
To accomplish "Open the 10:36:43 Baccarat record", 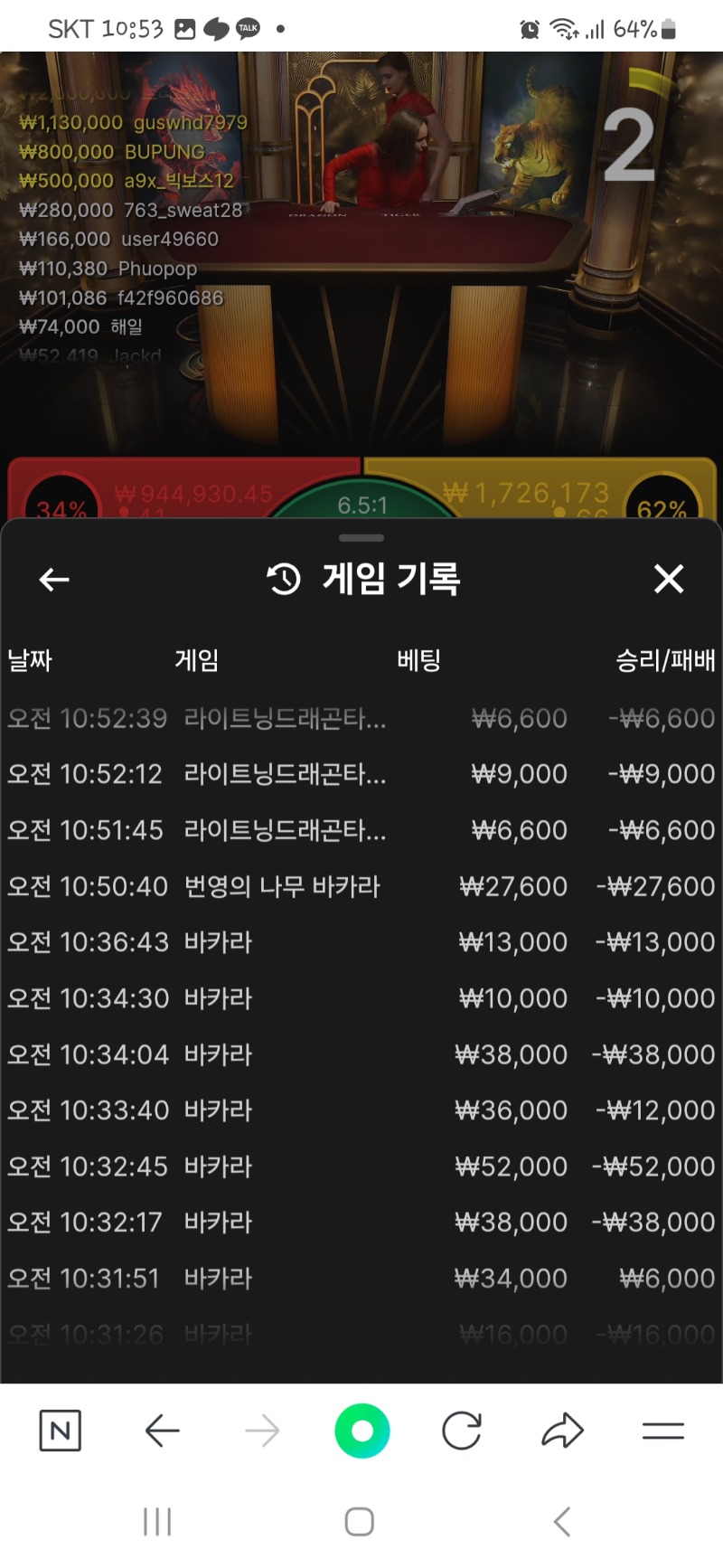I will click(361, 943).
